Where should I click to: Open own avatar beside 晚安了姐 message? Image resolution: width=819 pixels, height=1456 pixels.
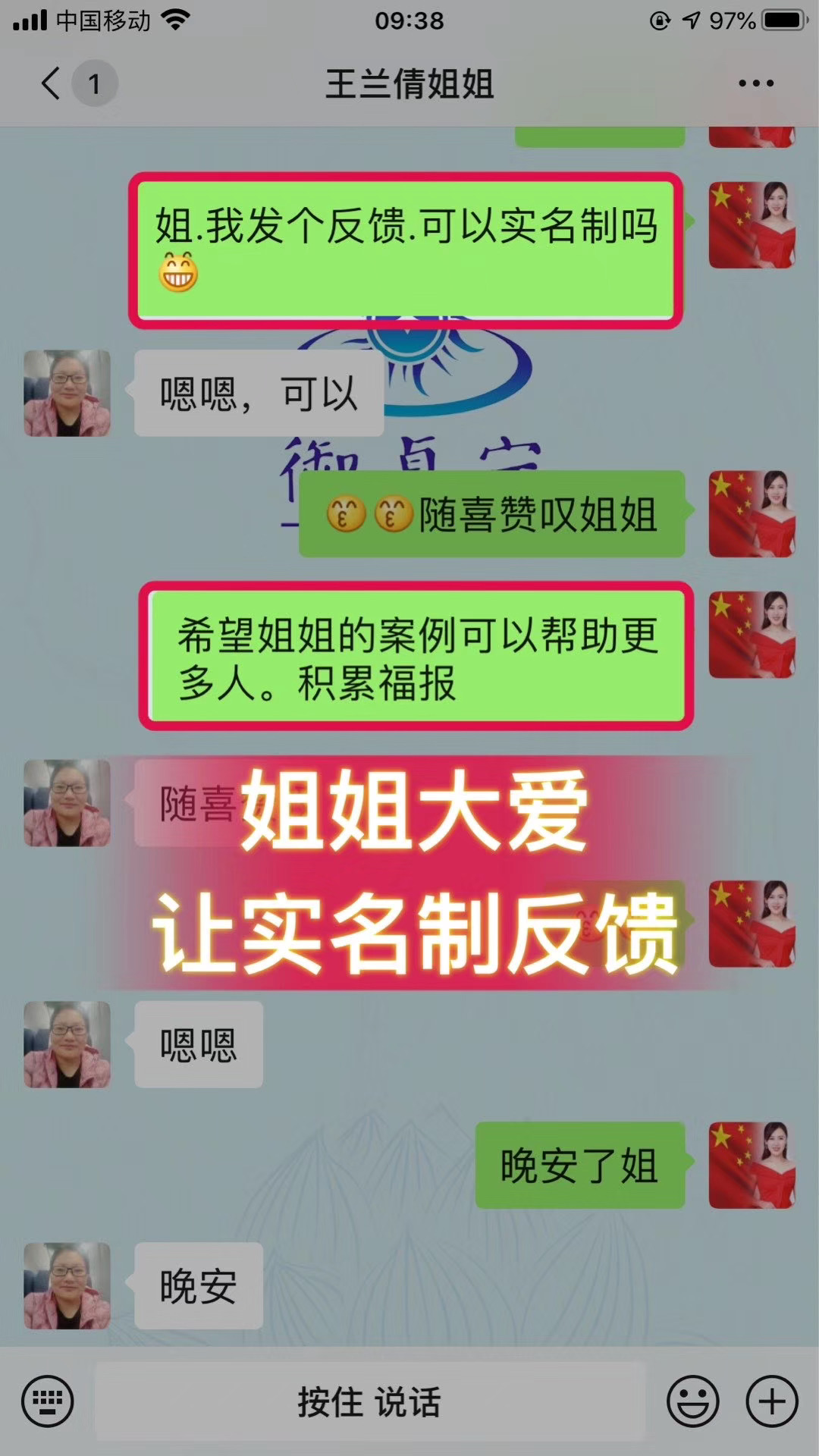[752, 1166]
